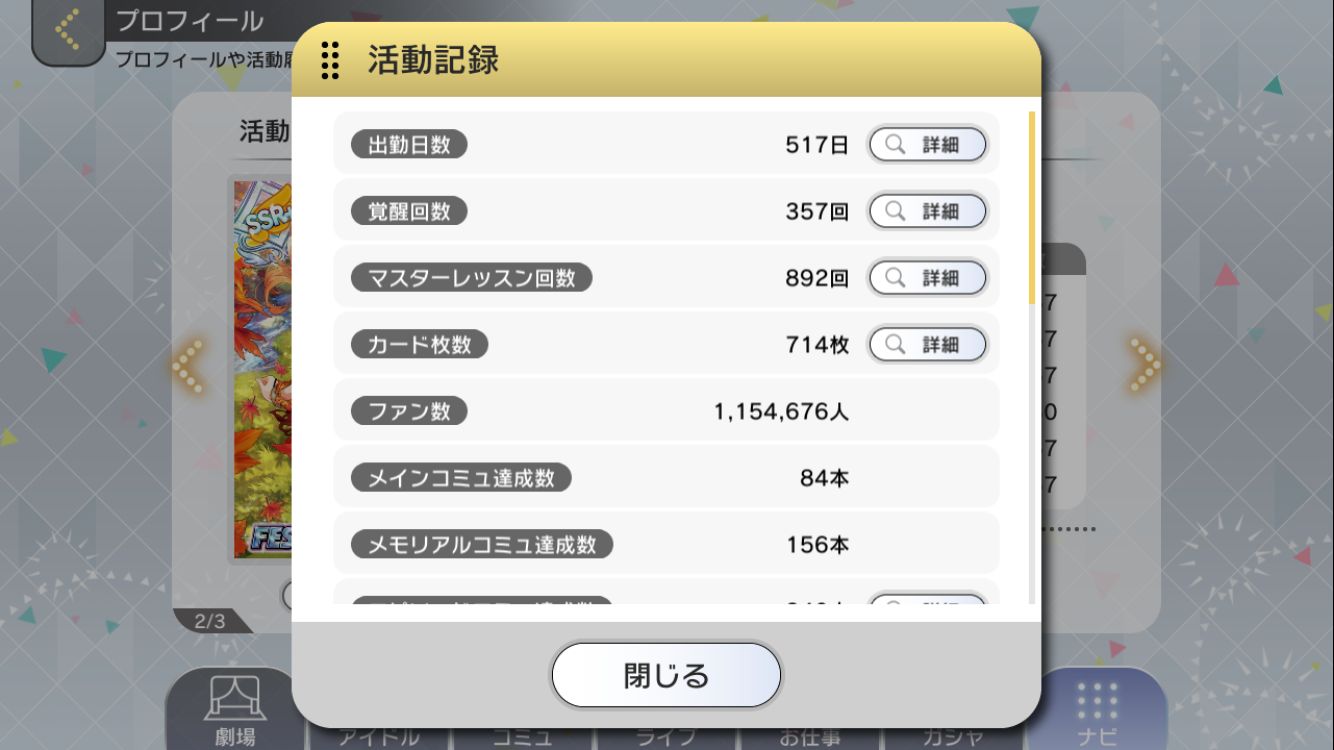
Task: View 詳細 for 覚醒回数
Action: point(927,211)
